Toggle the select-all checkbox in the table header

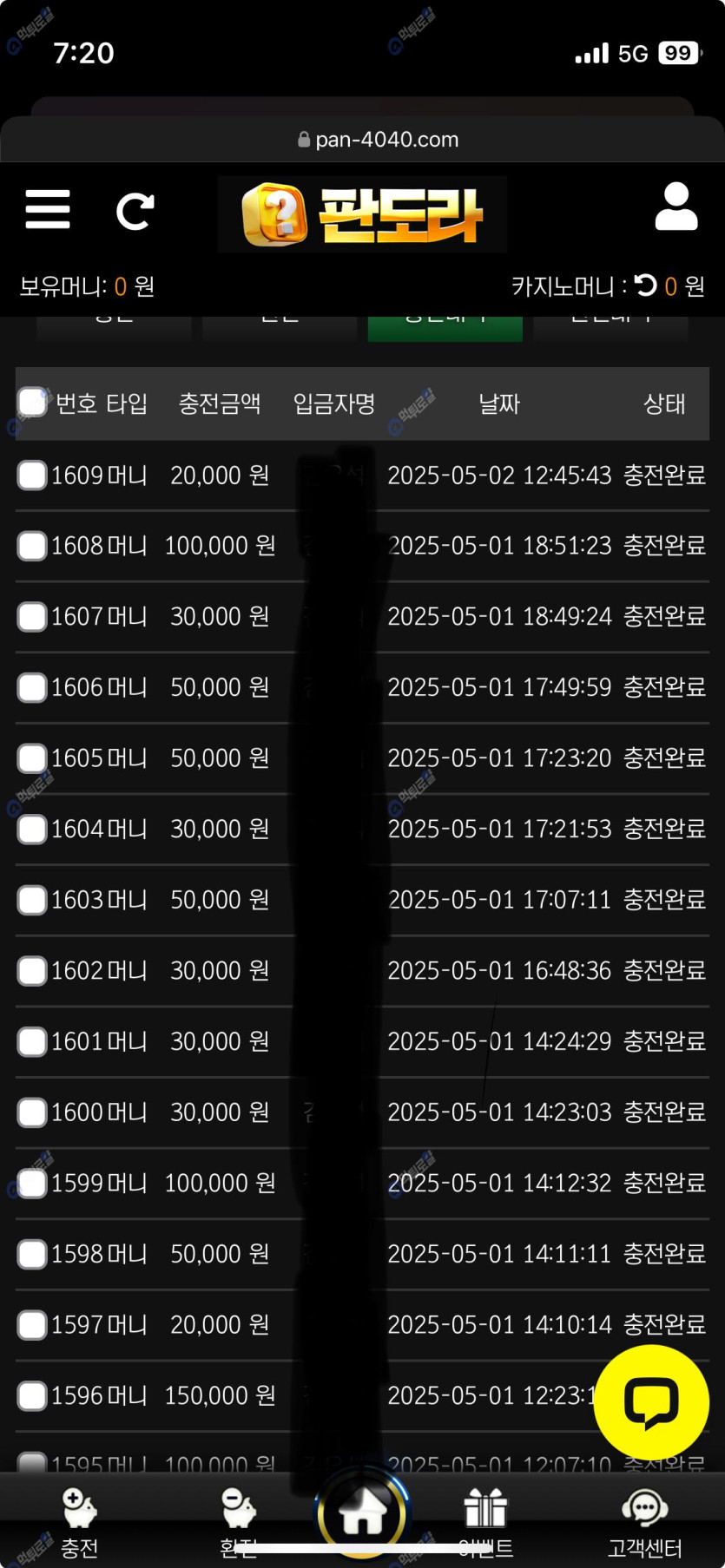32,403
